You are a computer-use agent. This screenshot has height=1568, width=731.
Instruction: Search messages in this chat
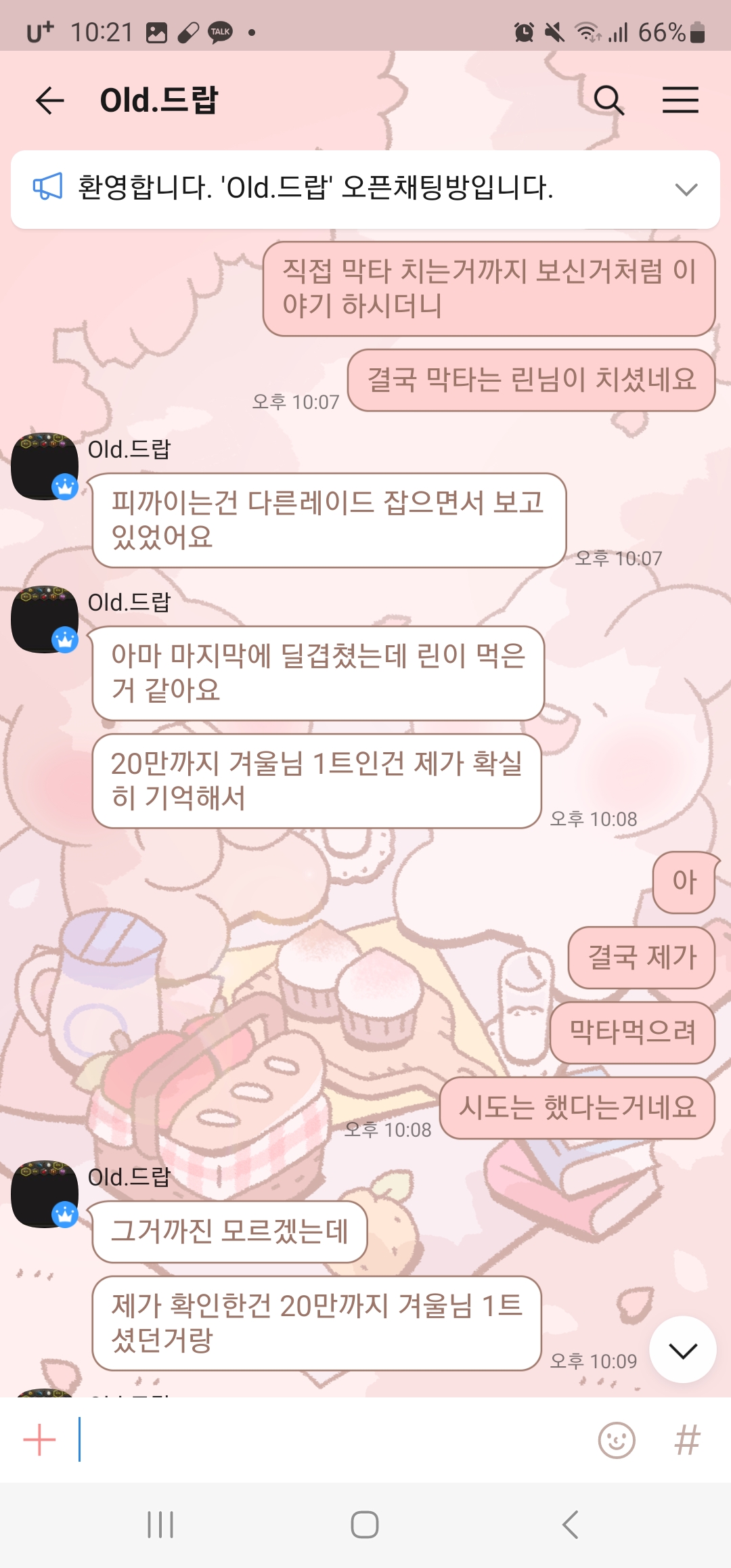click(x=608, y=101)
